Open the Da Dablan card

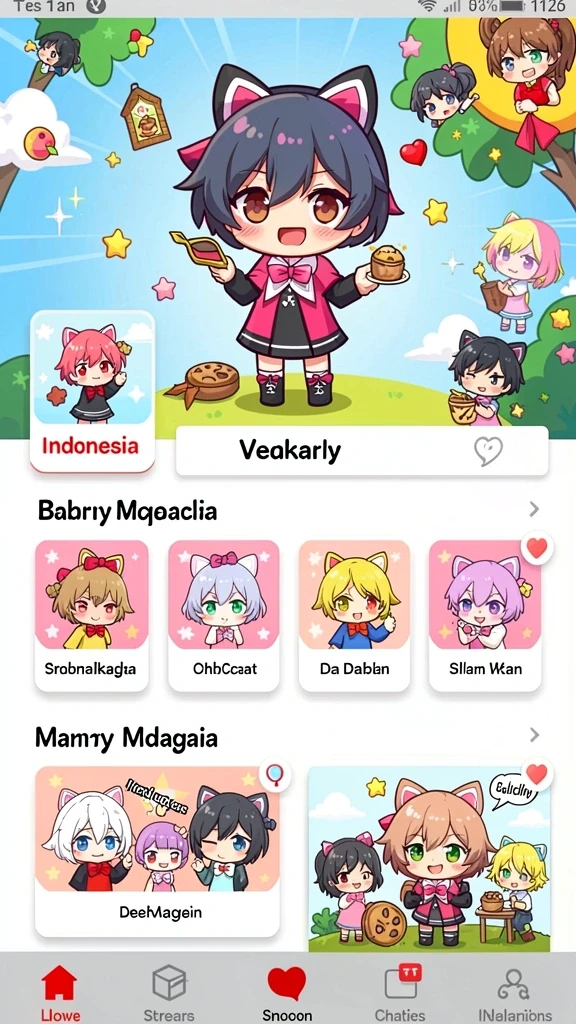pos(355,615)
